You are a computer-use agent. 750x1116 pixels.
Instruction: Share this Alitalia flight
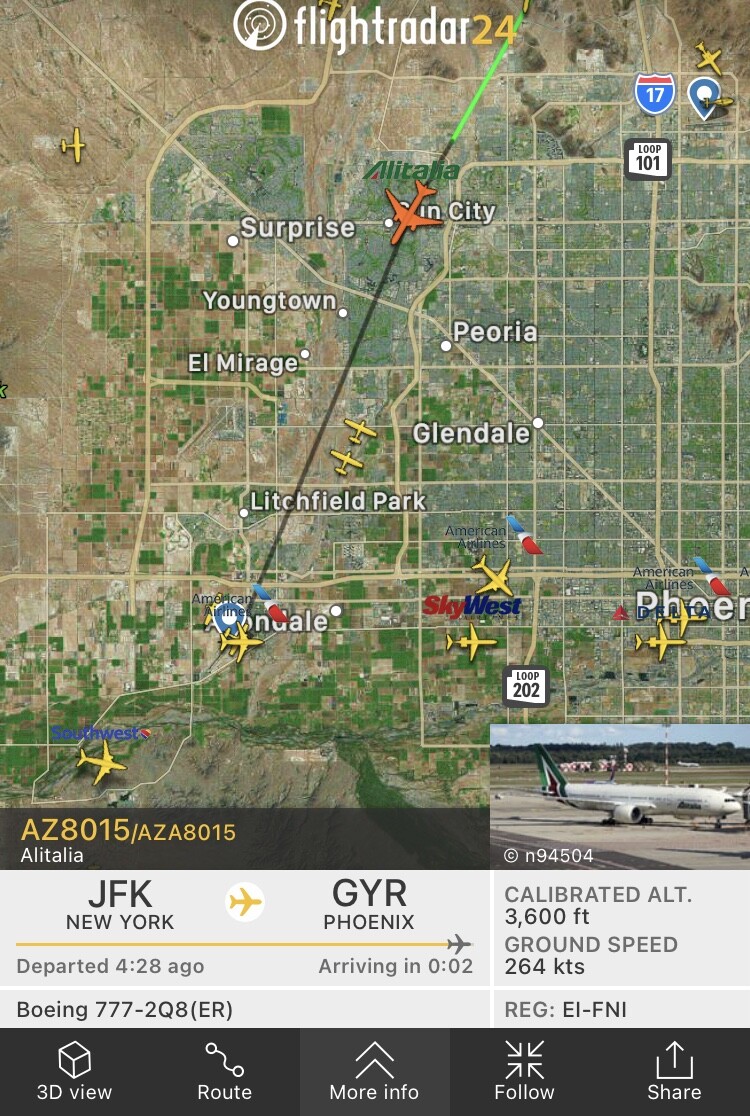point(674,1071)
